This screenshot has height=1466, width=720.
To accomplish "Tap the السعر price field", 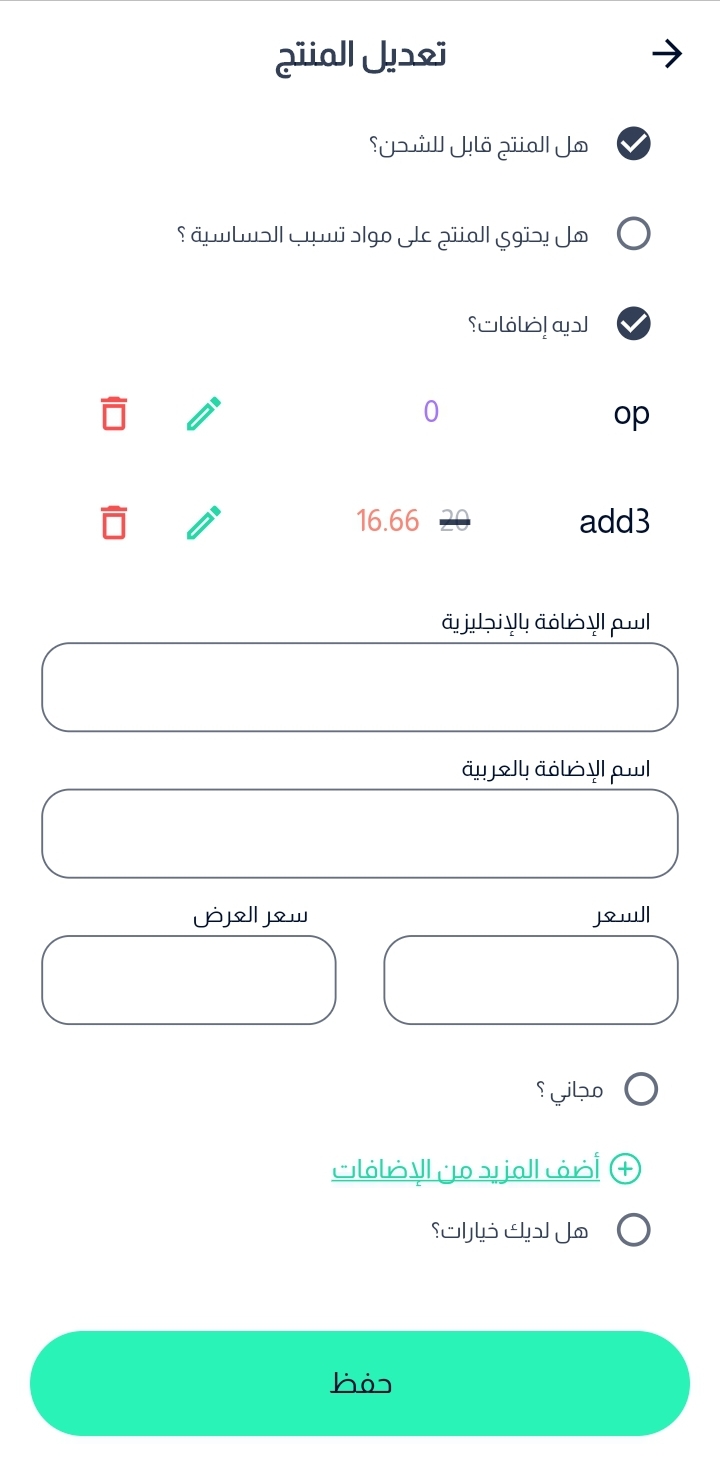I will (x=531, y=980).
